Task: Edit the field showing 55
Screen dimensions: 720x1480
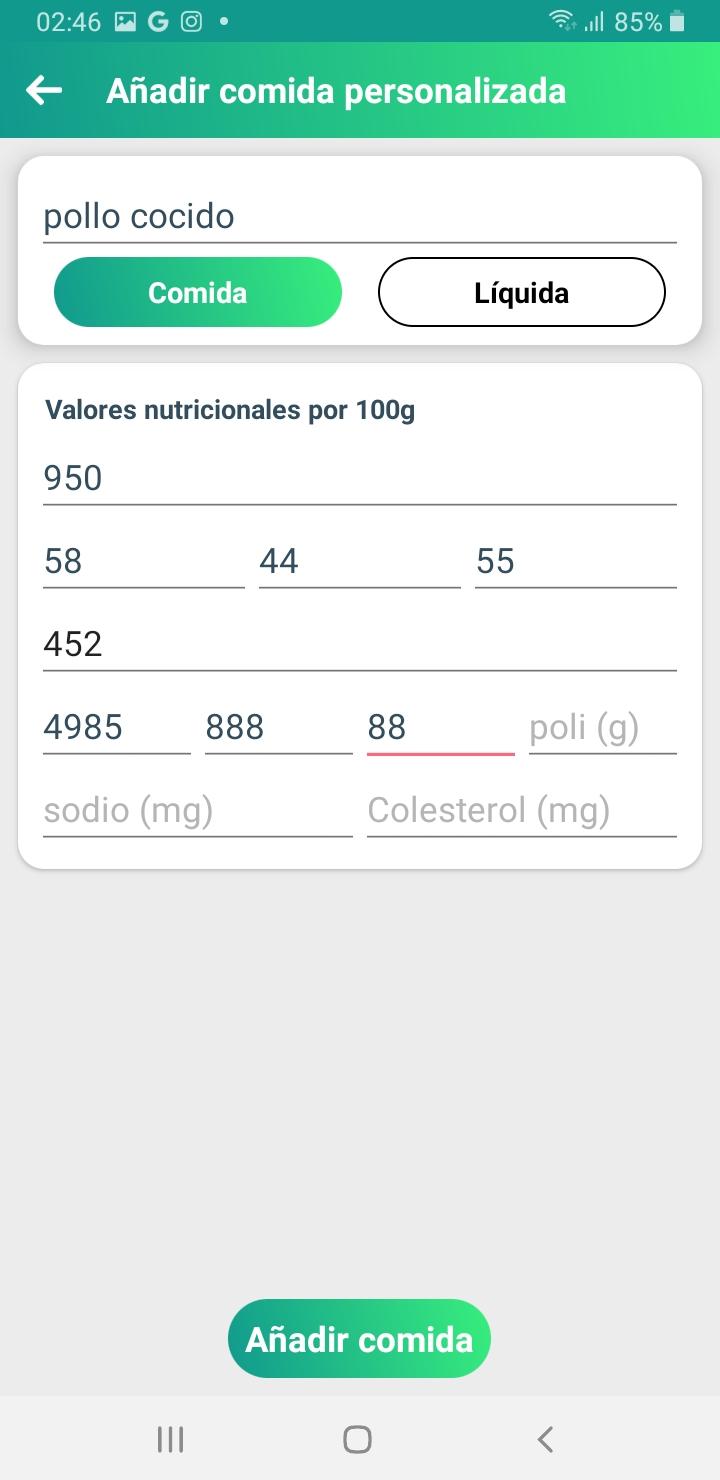Action: [576, 562]
